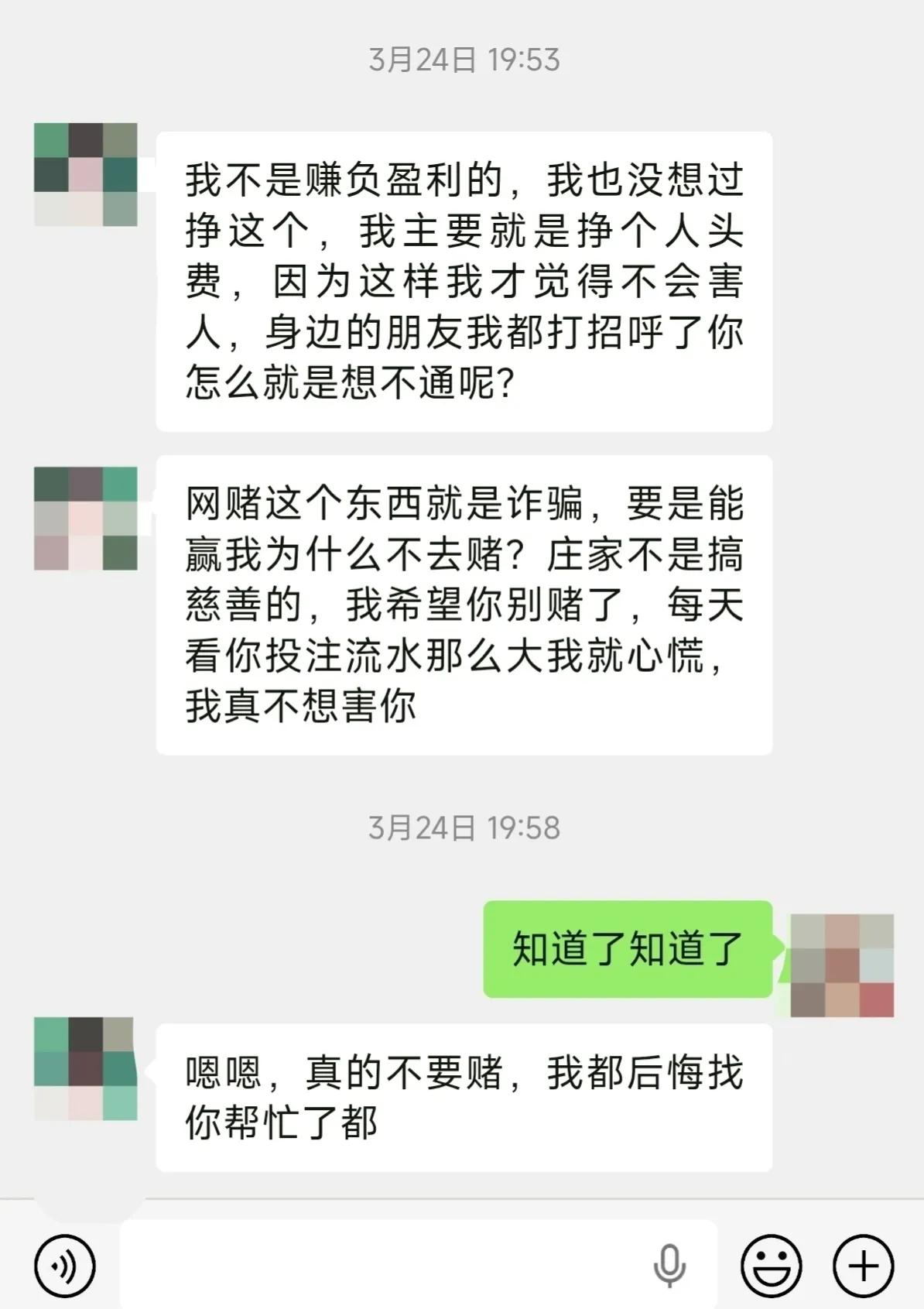This screenshot has width=924, height=1309.
Task: Select the green 知道了知道了 bubble
Action: pos(627,948)
